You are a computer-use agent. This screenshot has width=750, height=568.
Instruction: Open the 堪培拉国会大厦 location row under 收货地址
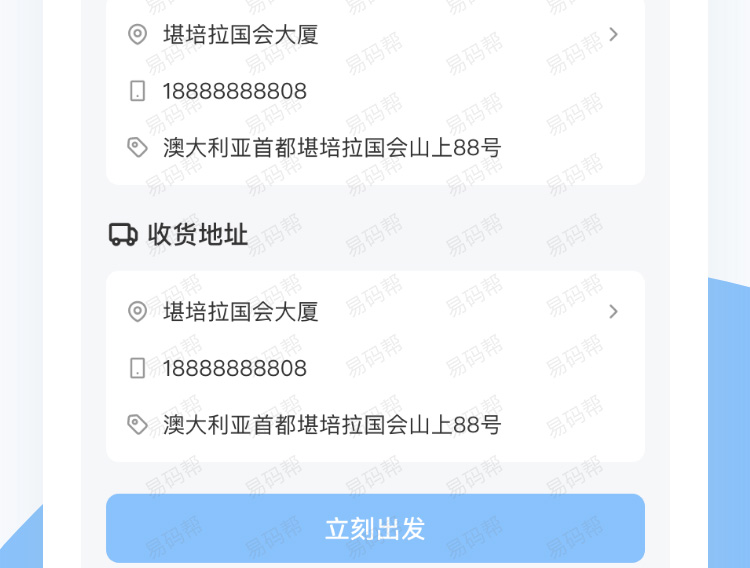375,312
